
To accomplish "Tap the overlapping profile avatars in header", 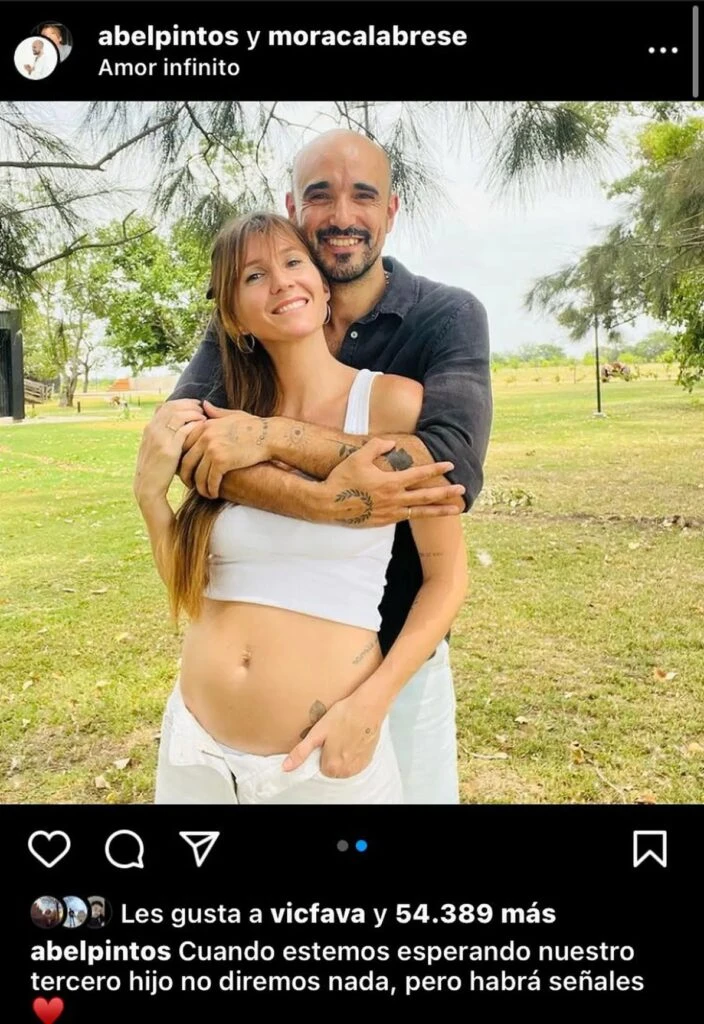I will tap(42, 50).
